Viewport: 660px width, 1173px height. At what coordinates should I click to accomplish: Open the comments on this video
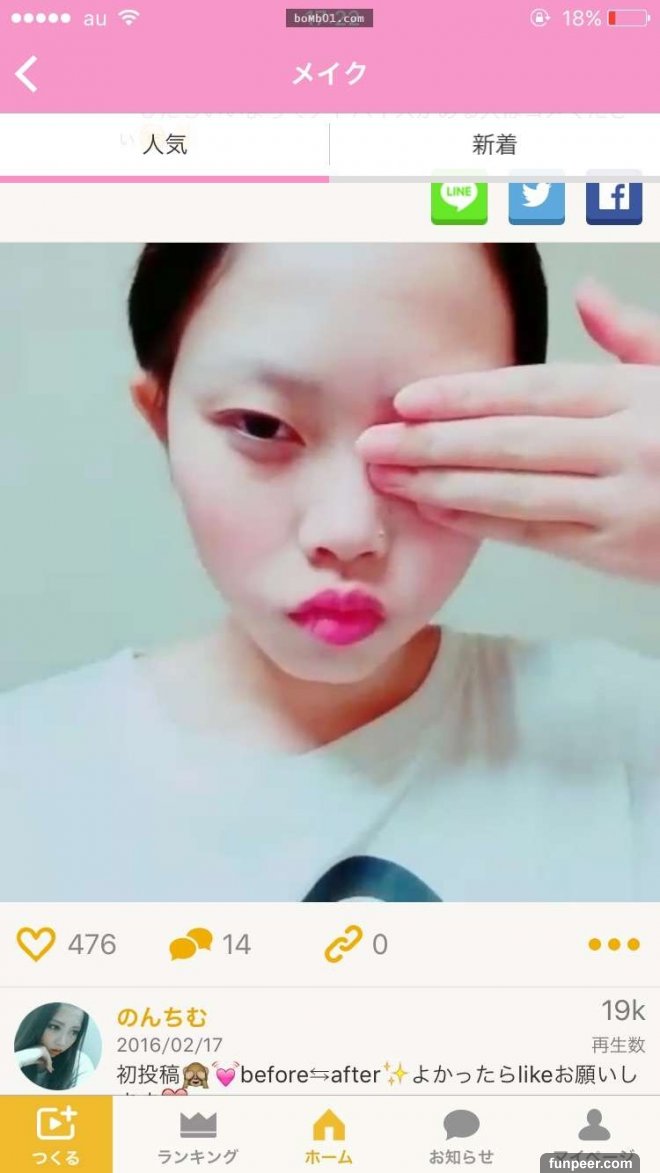coord(191,944)
